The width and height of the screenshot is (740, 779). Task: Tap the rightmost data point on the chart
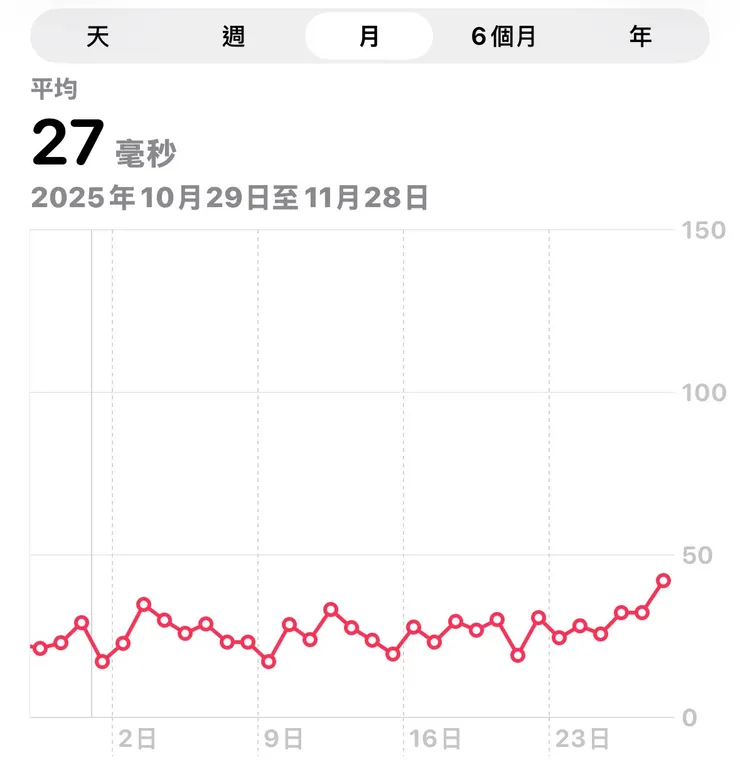[x=662, y=578]
